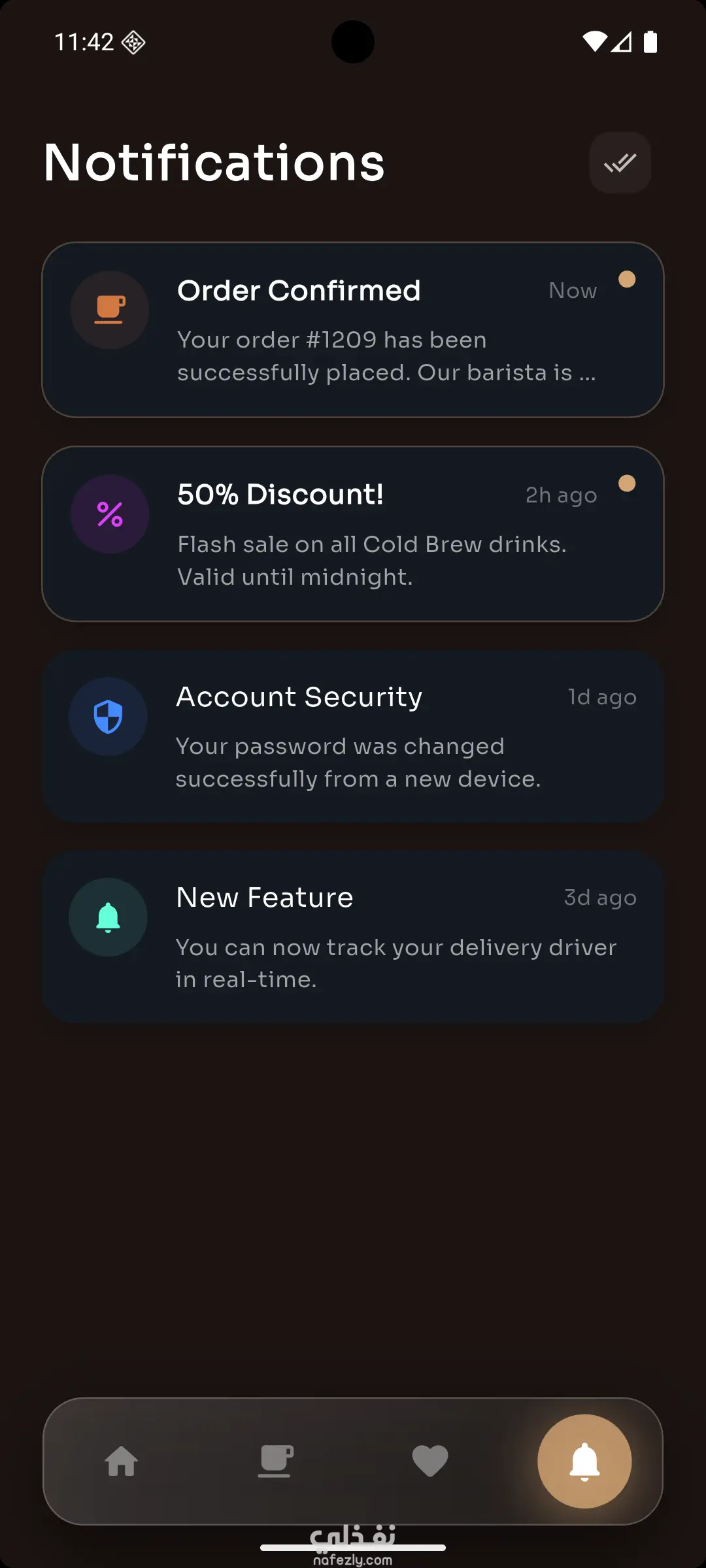Switch to the coffee cup orders tab

tap(275, 1462)
